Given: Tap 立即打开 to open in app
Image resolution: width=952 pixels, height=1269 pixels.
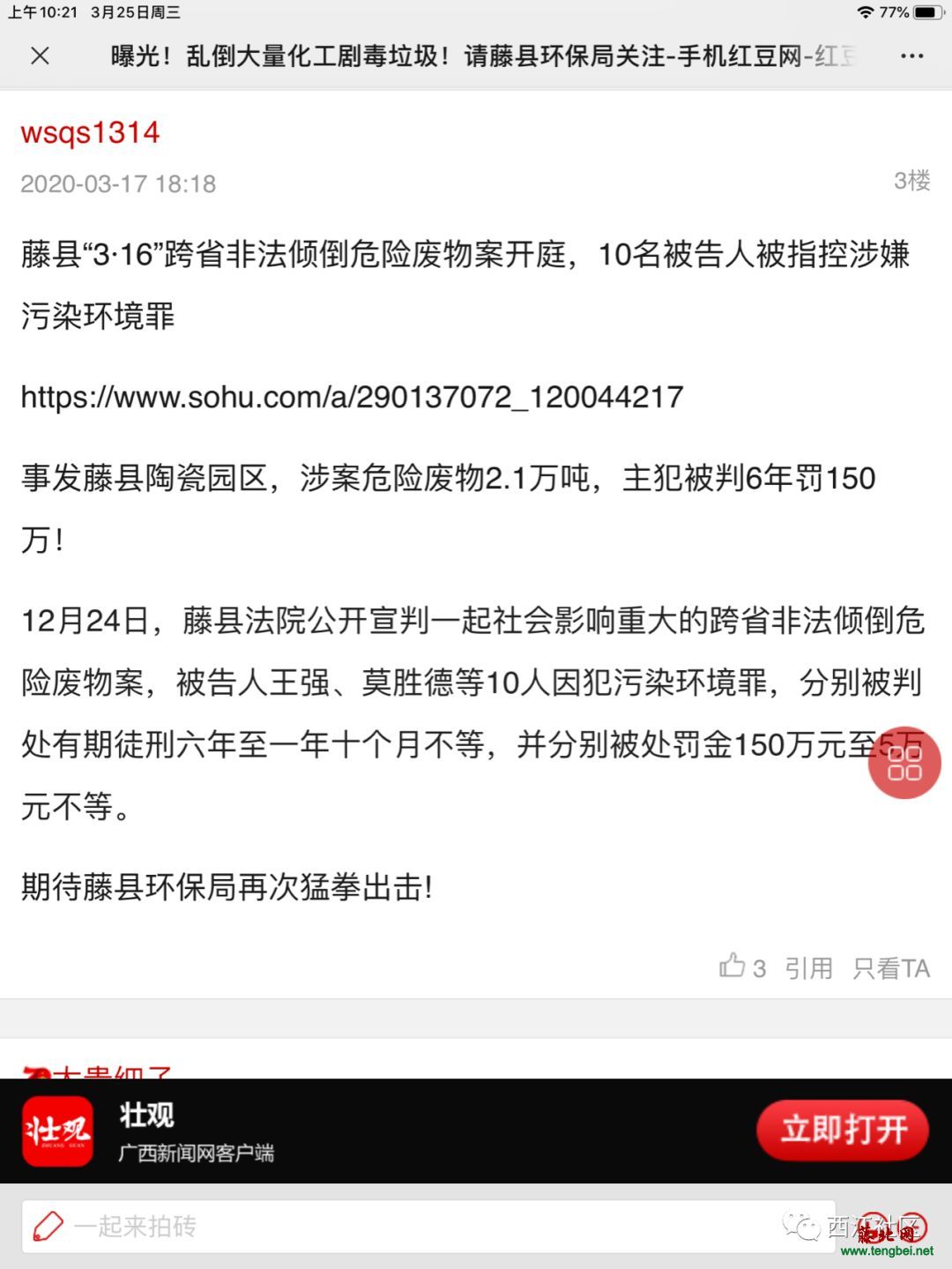Looking at the screenshot, I should click(842, 1130).
